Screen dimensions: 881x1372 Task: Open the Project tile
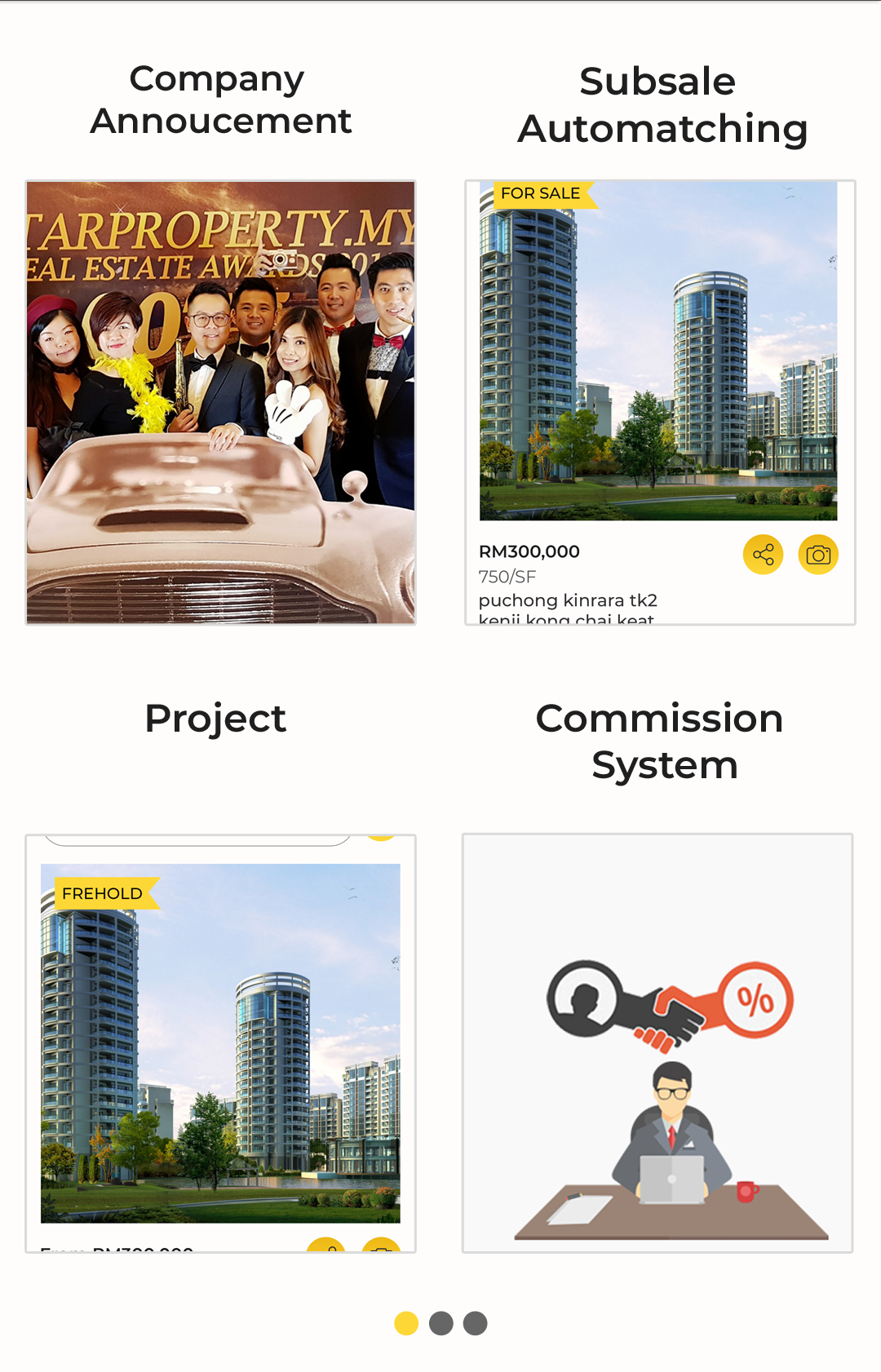point(220,1042)
